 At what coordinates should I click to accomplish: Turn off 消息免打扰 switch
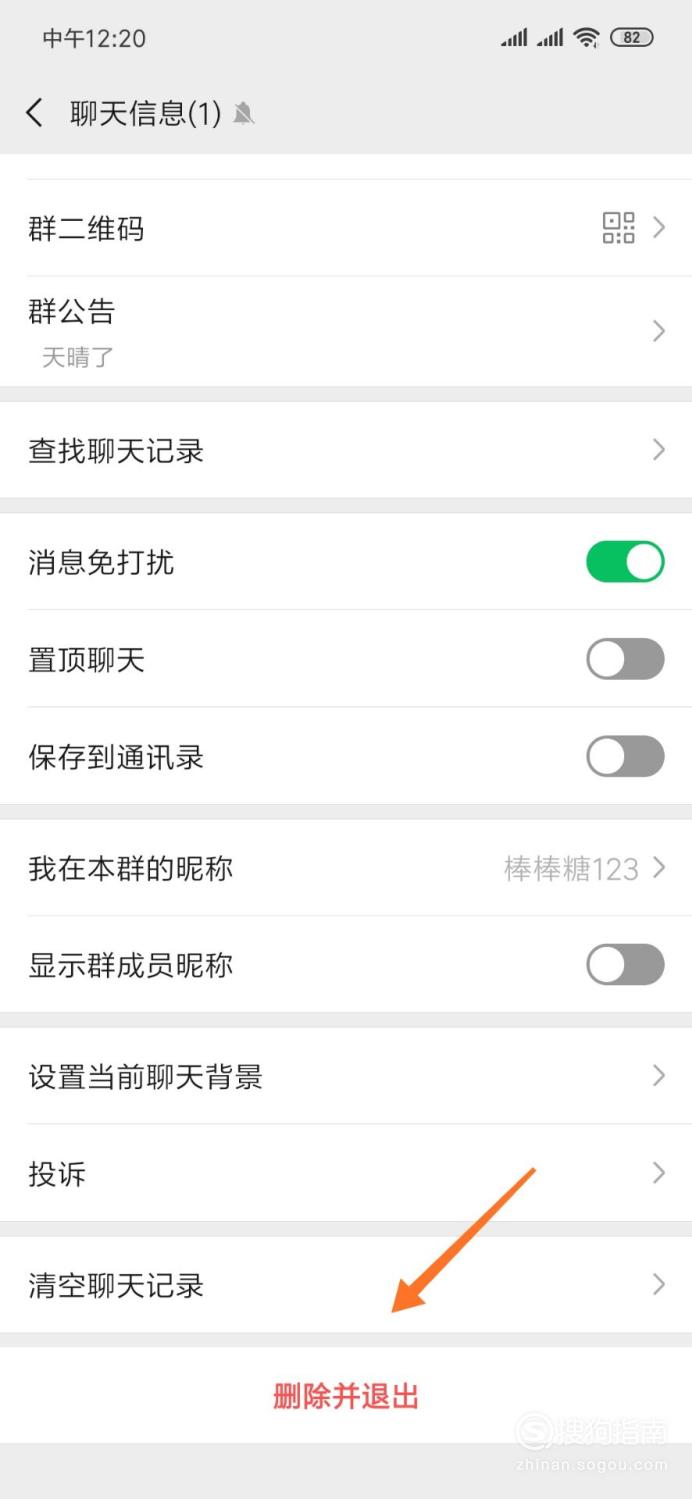[625, 562]
